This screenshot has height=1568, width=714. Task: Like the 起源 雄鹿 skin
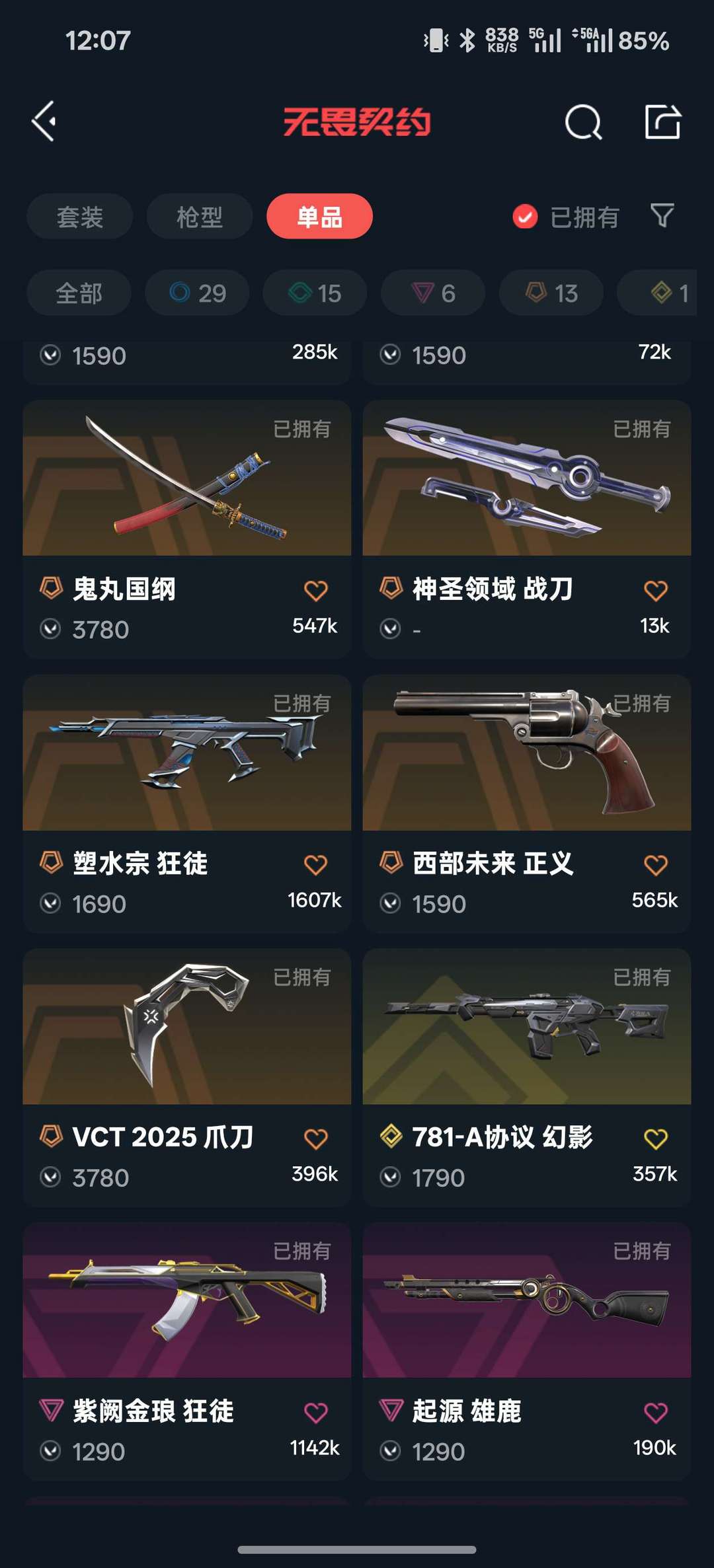tap(656, 1413)
